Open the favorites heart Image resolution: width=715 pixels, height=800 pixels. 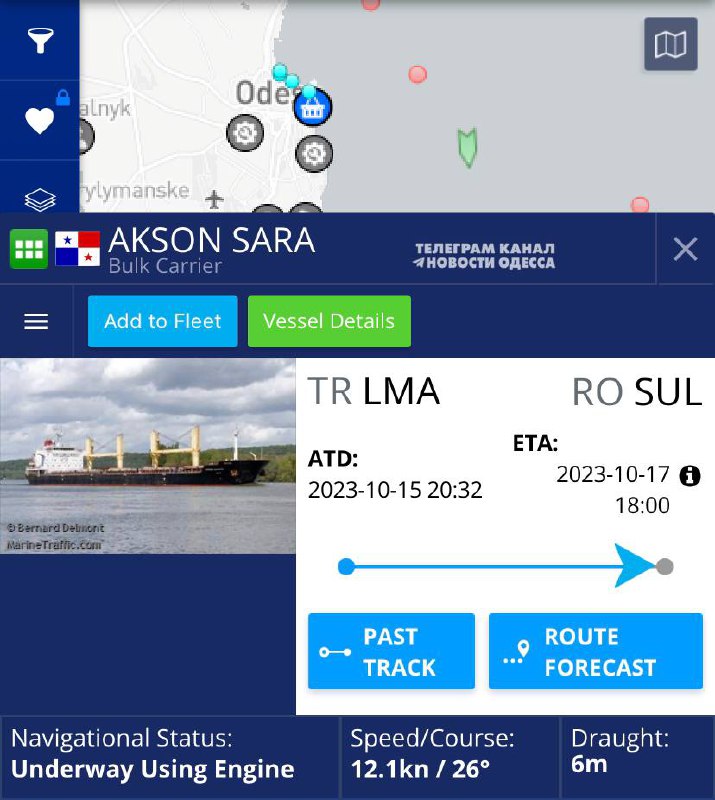[40, 120]
